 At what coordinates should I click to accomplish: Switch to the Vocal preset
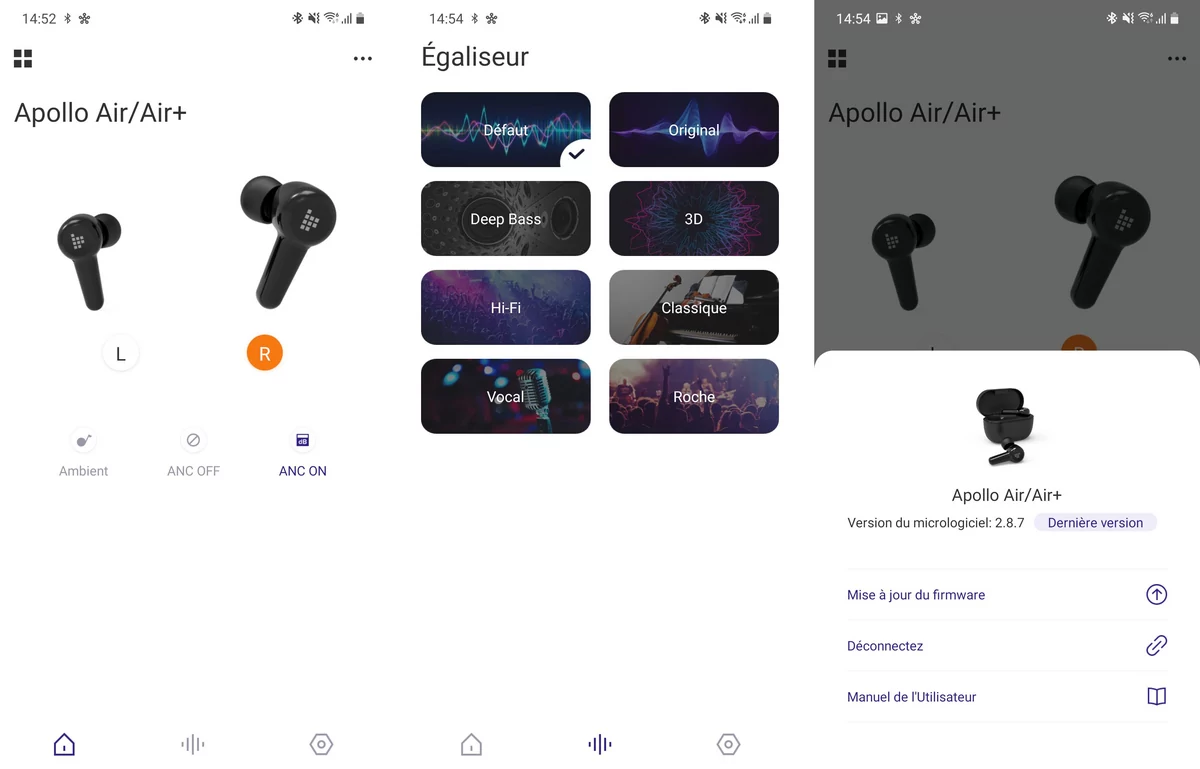(505, 397)
